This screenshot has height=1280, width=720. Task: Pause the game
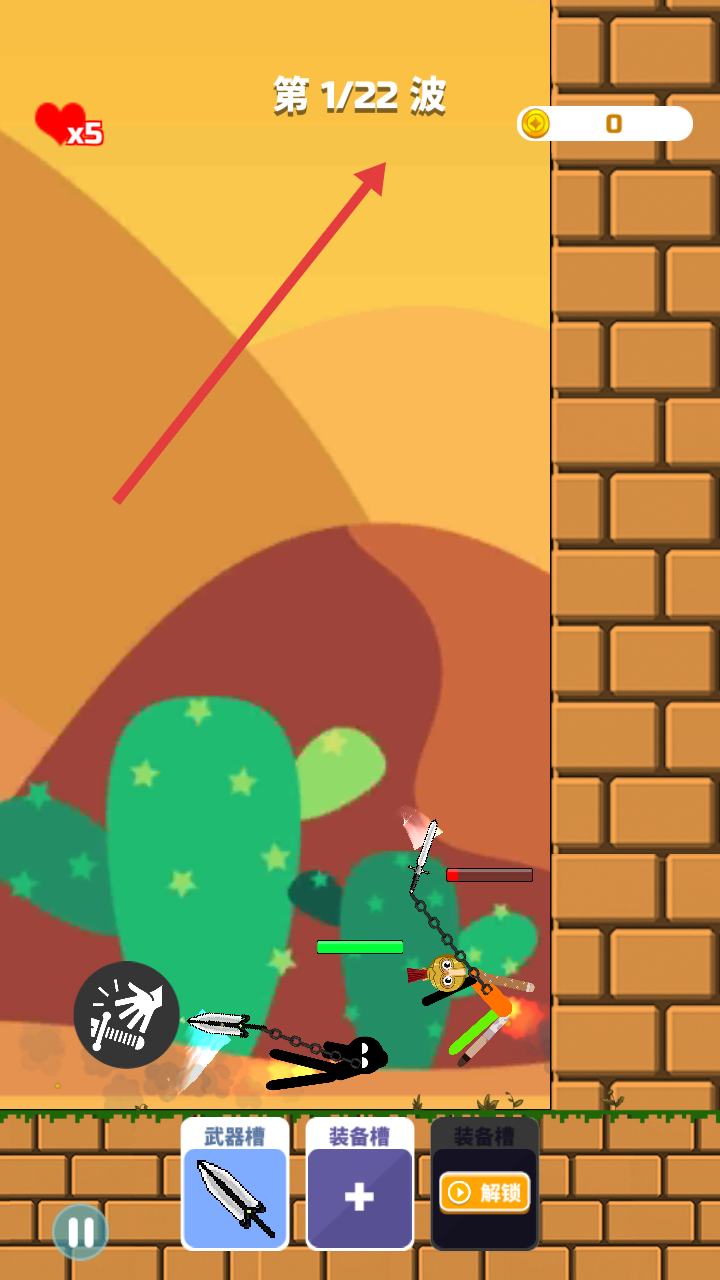(x=80, y=1232)
